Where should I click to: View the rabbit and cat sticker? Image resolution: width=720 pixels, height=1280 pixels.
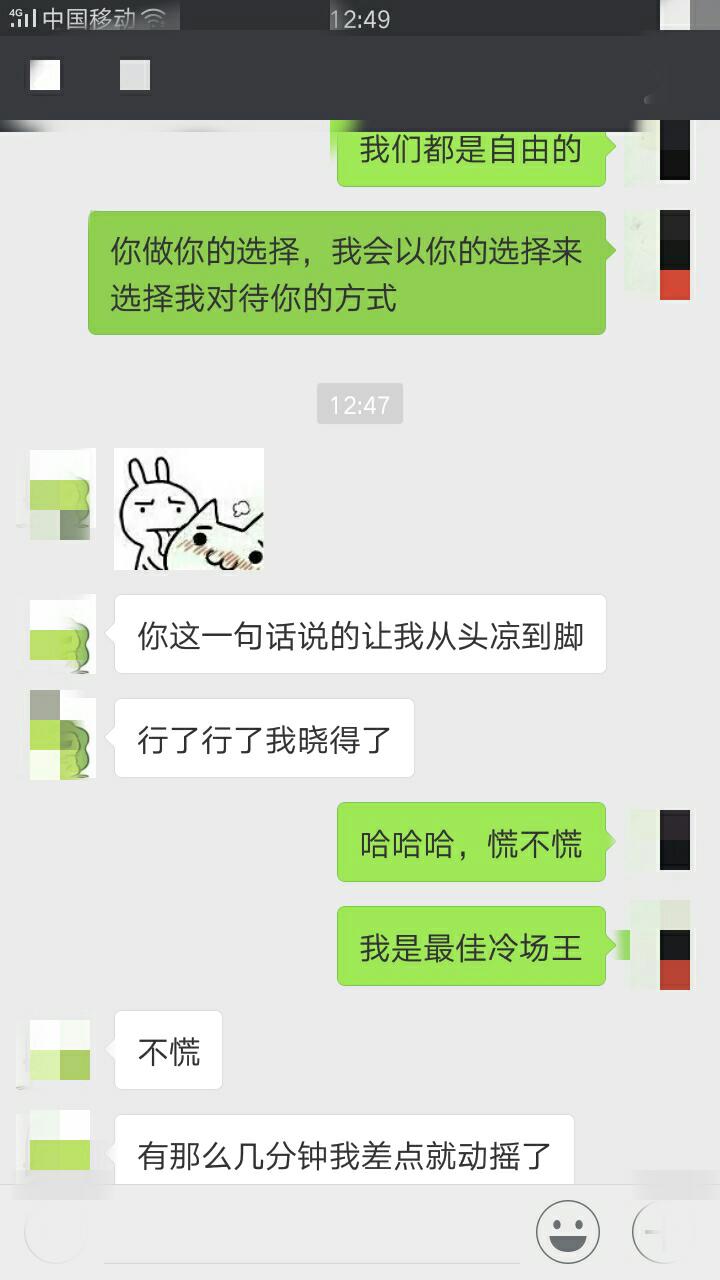189,509
